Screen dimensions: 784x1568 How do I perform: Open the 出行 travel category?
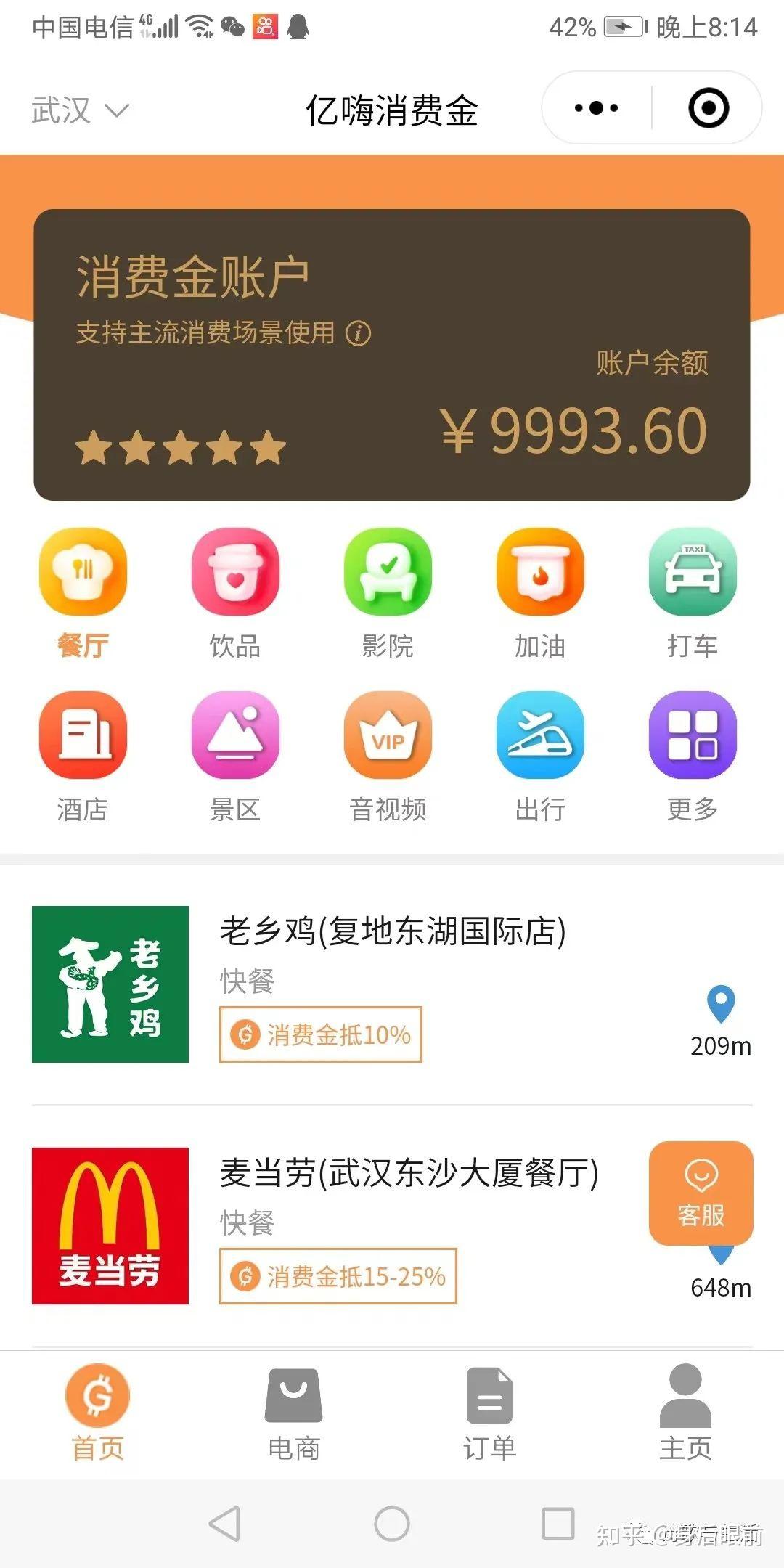click(x=540, y=755)
